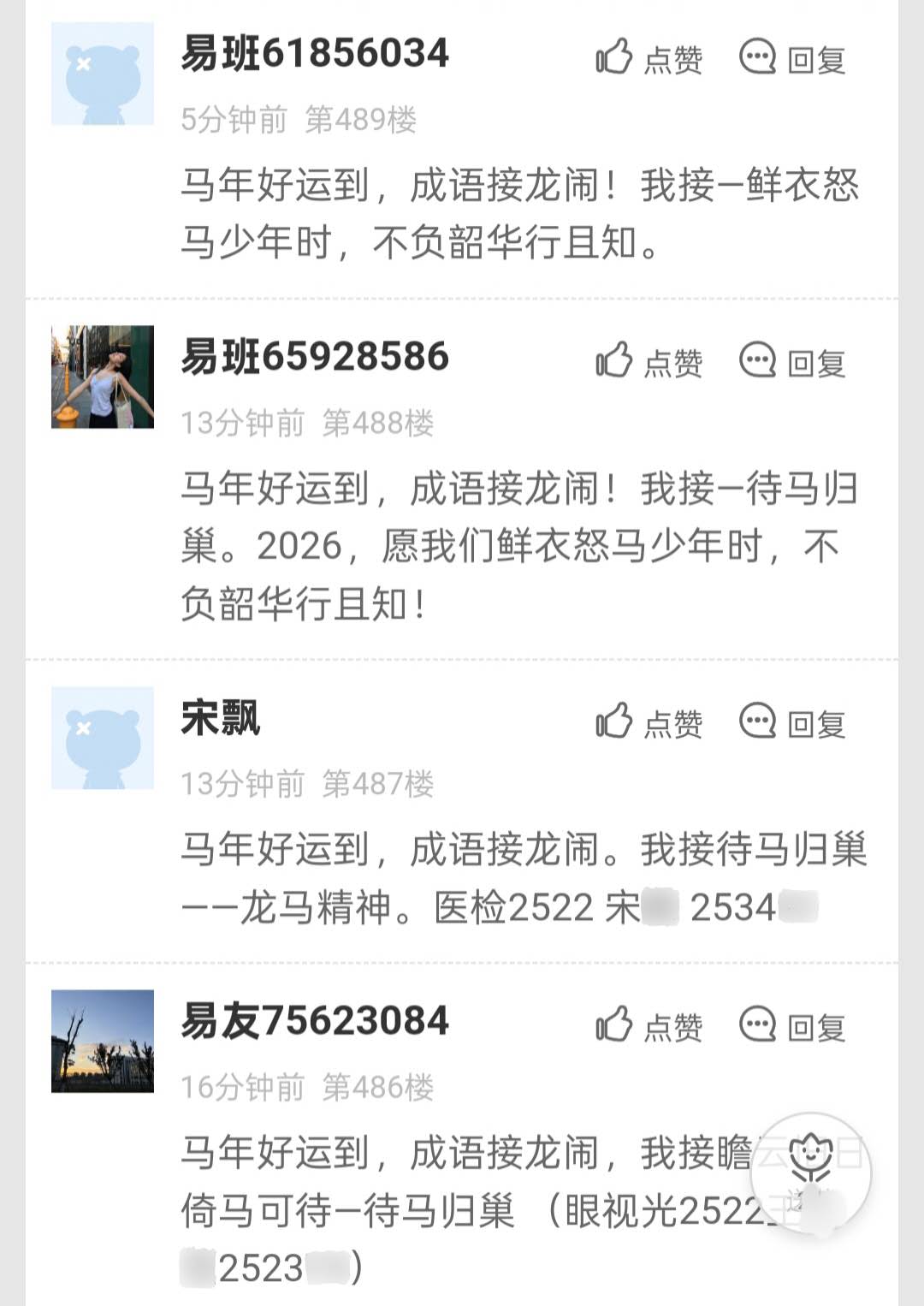Open 易友75623084's profile avatar

click(x=103, y=1041)
